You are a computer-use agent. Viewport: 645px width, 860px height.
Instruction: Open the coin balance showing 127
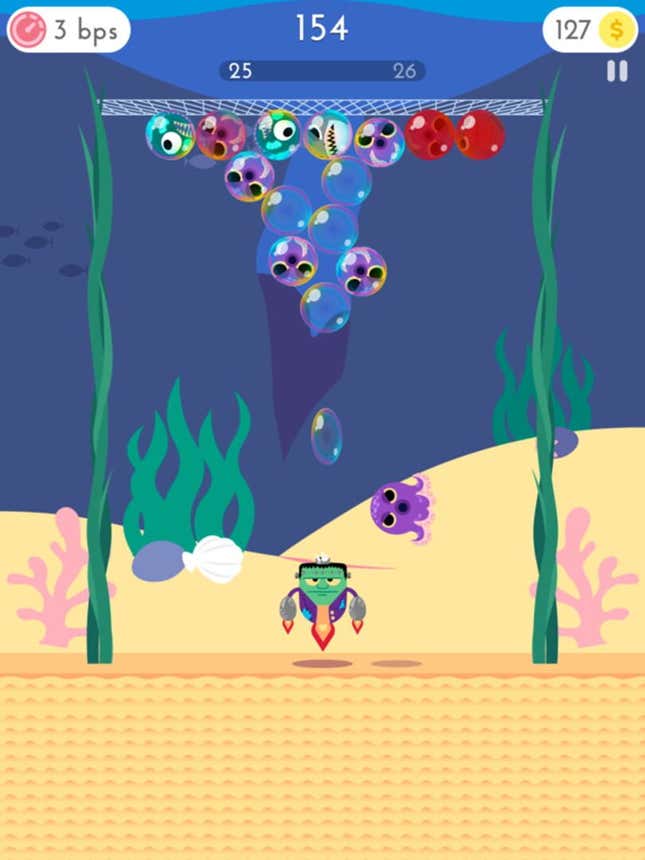(590, 30)
